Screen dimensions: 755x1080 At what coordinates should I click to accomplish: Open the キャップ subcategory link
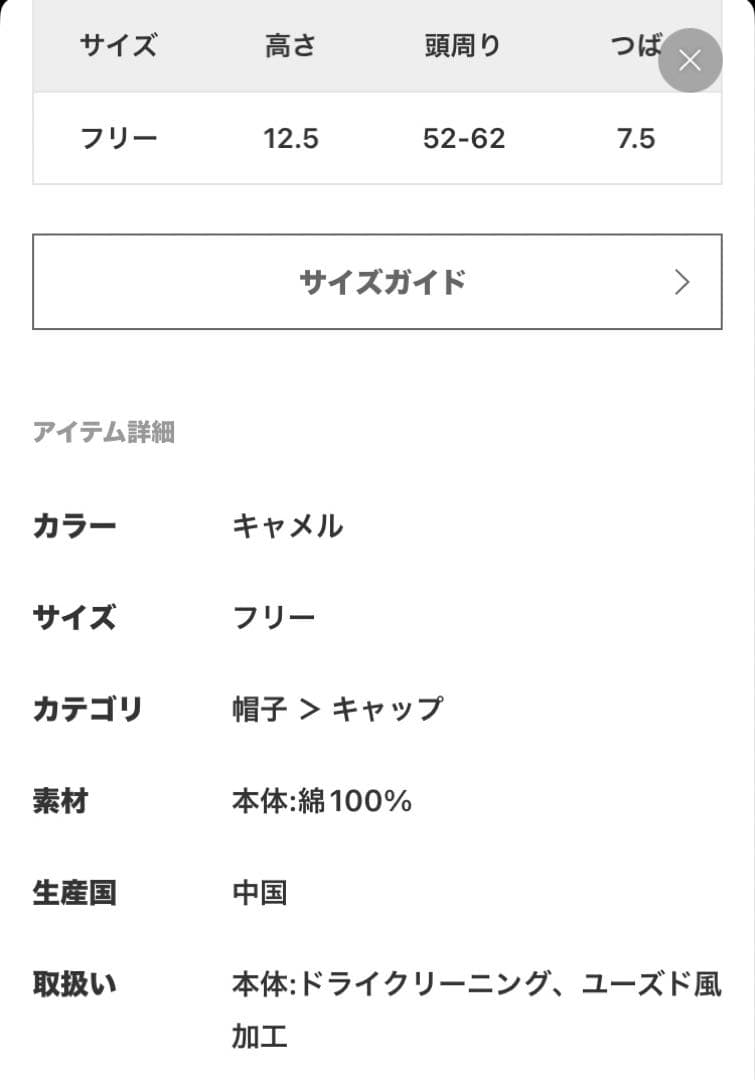coord(389,707)
